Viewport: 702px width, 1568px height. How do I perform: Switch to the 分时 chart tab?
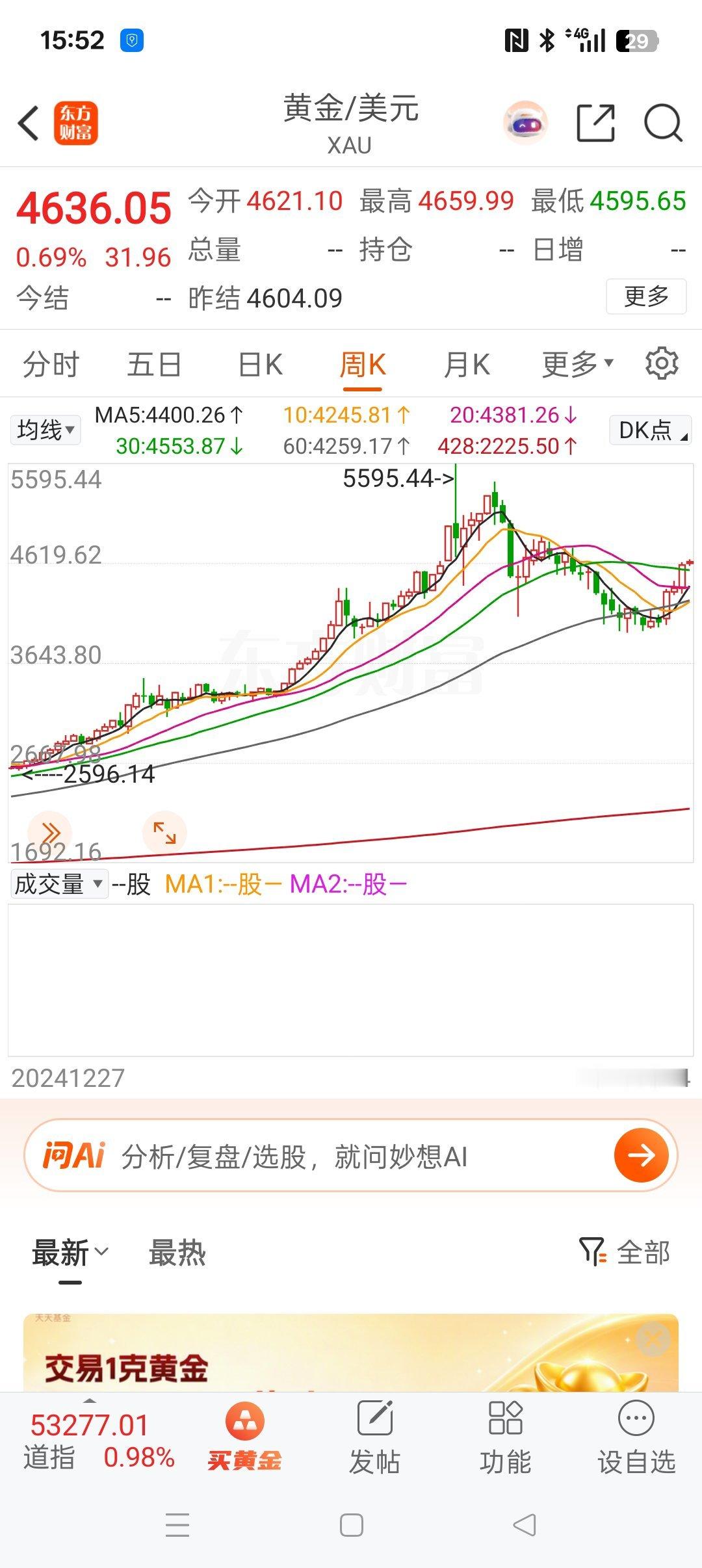coord(51,364)
